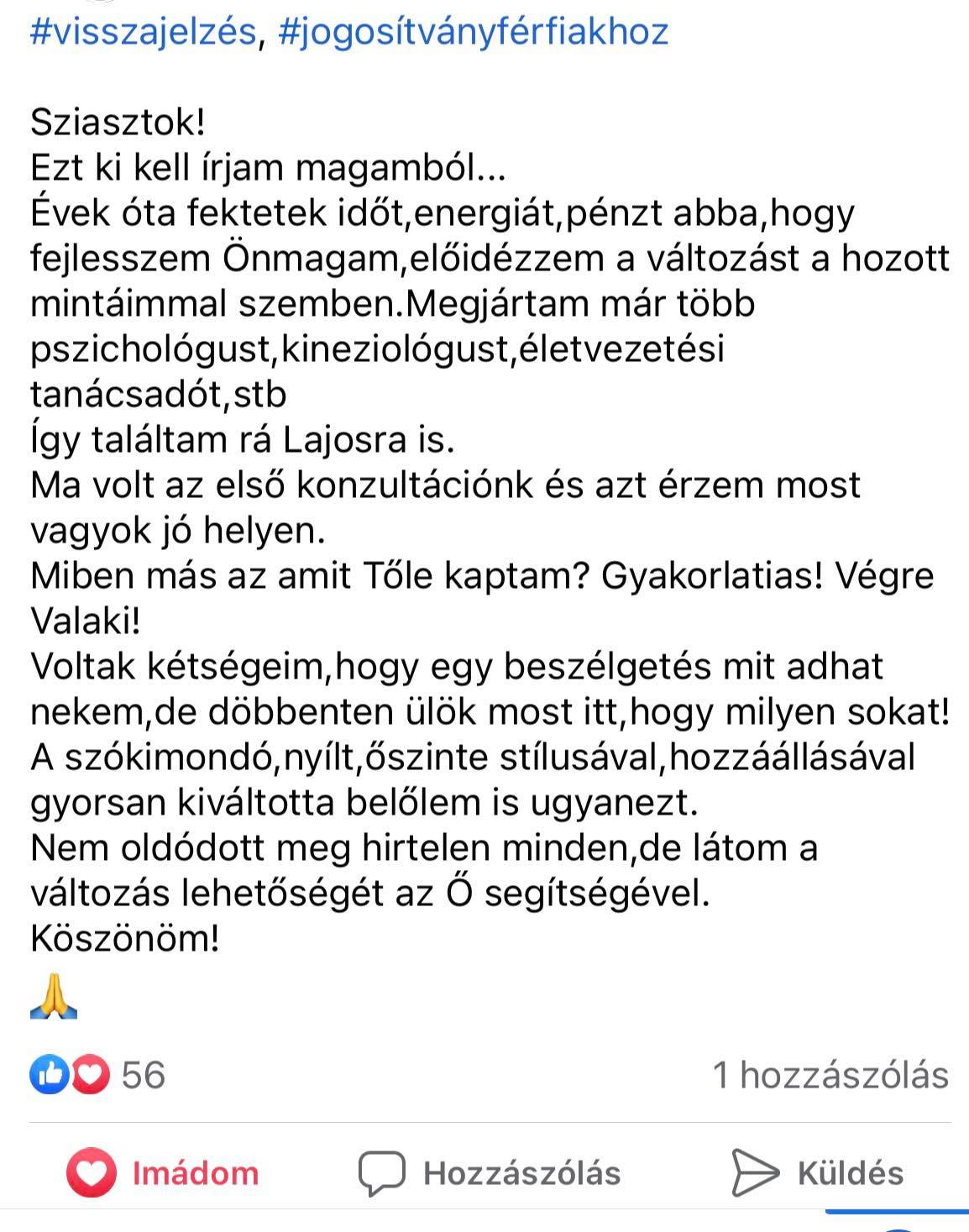Tap Hozzászólás to write a comment

pos(490,1172)
